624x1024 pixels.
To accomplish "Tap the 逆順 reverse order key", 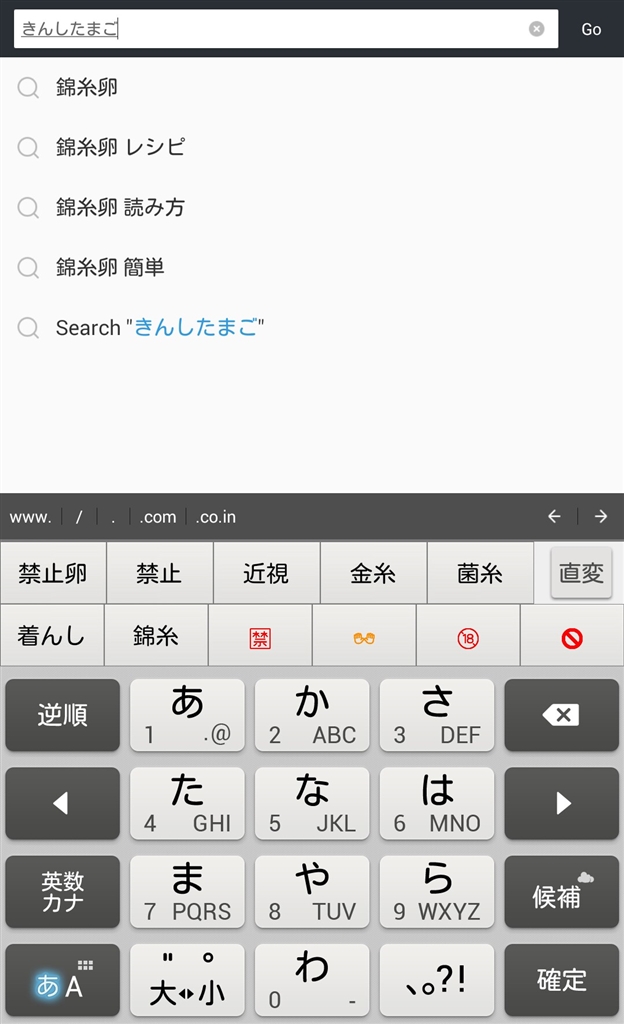I will pos(62,715).
